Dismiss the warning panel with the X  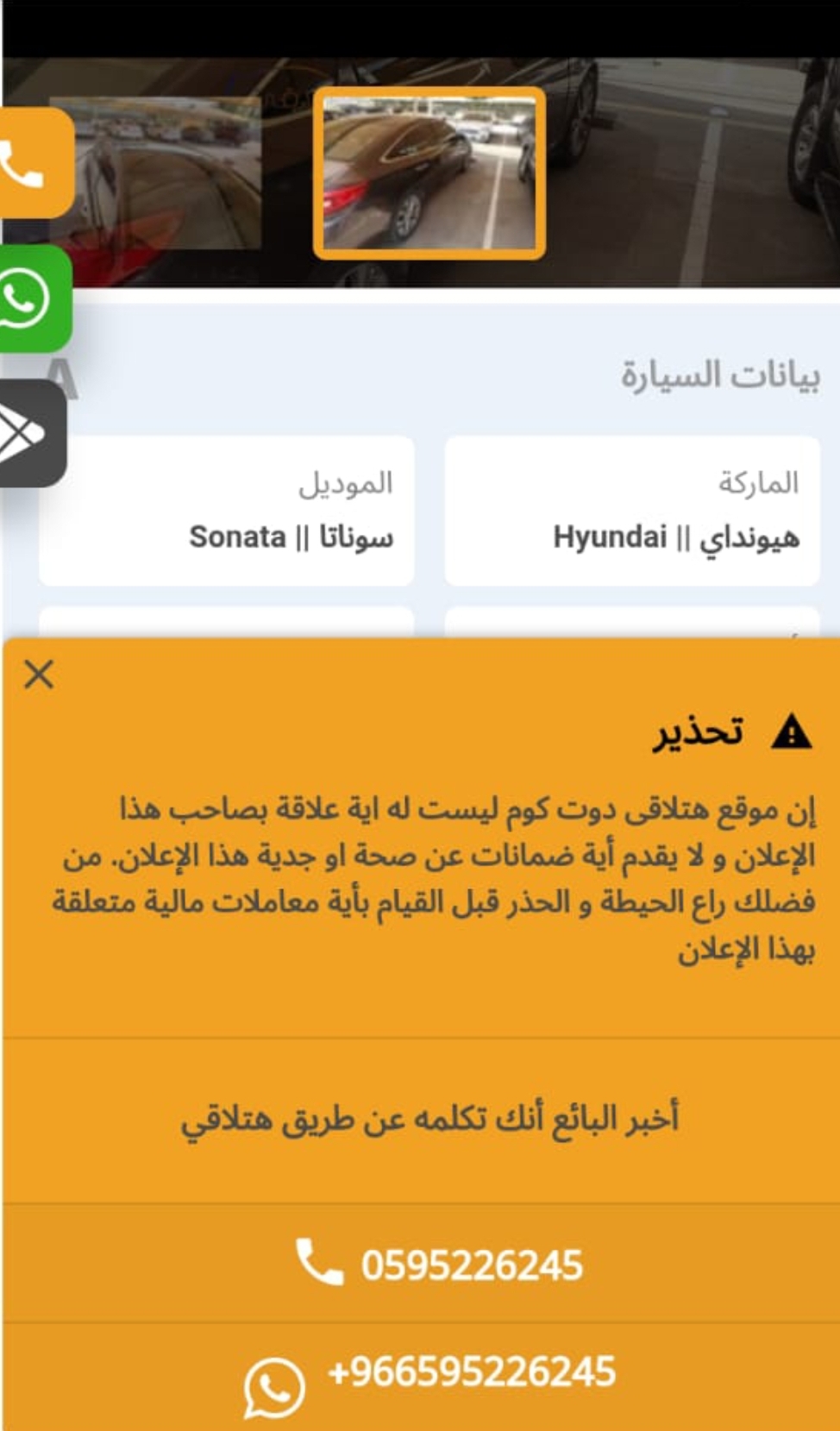(39, 674)
